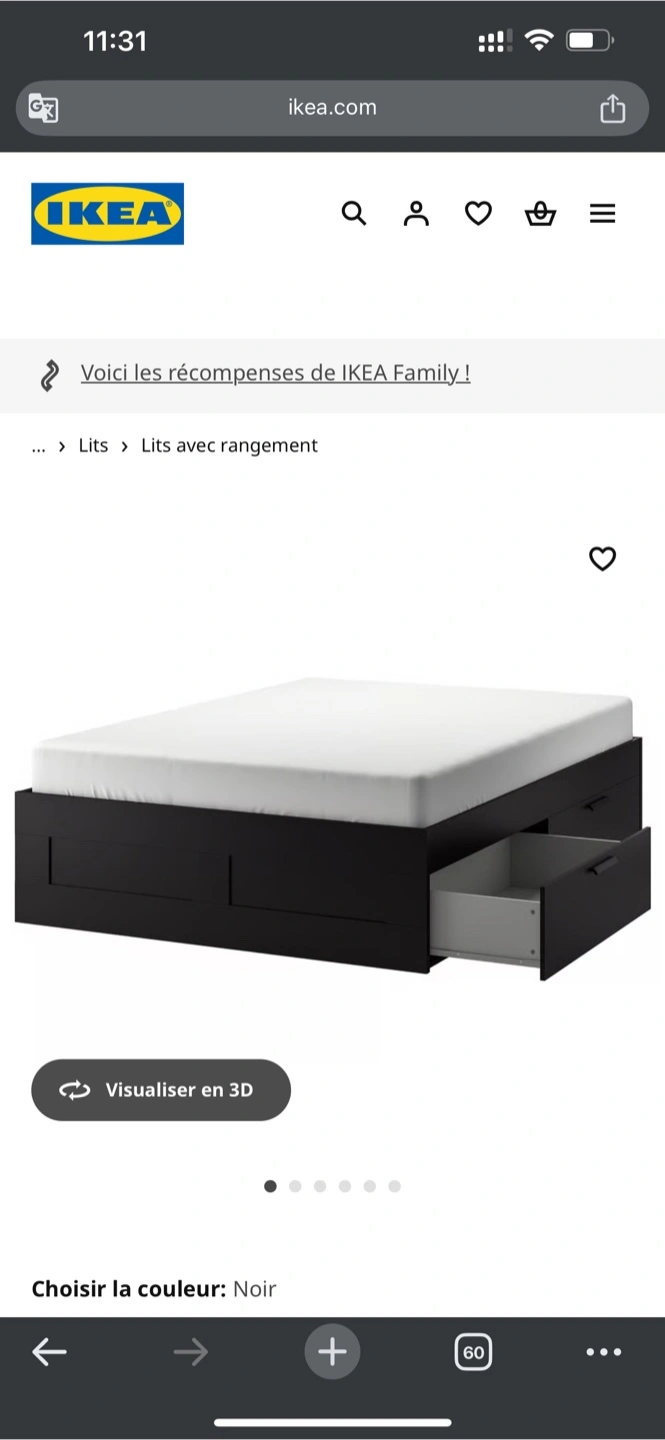The height and width of the screenshot is (1440, 665).
Task: Translate the page with the translate icon
Action: coord(43,108)
